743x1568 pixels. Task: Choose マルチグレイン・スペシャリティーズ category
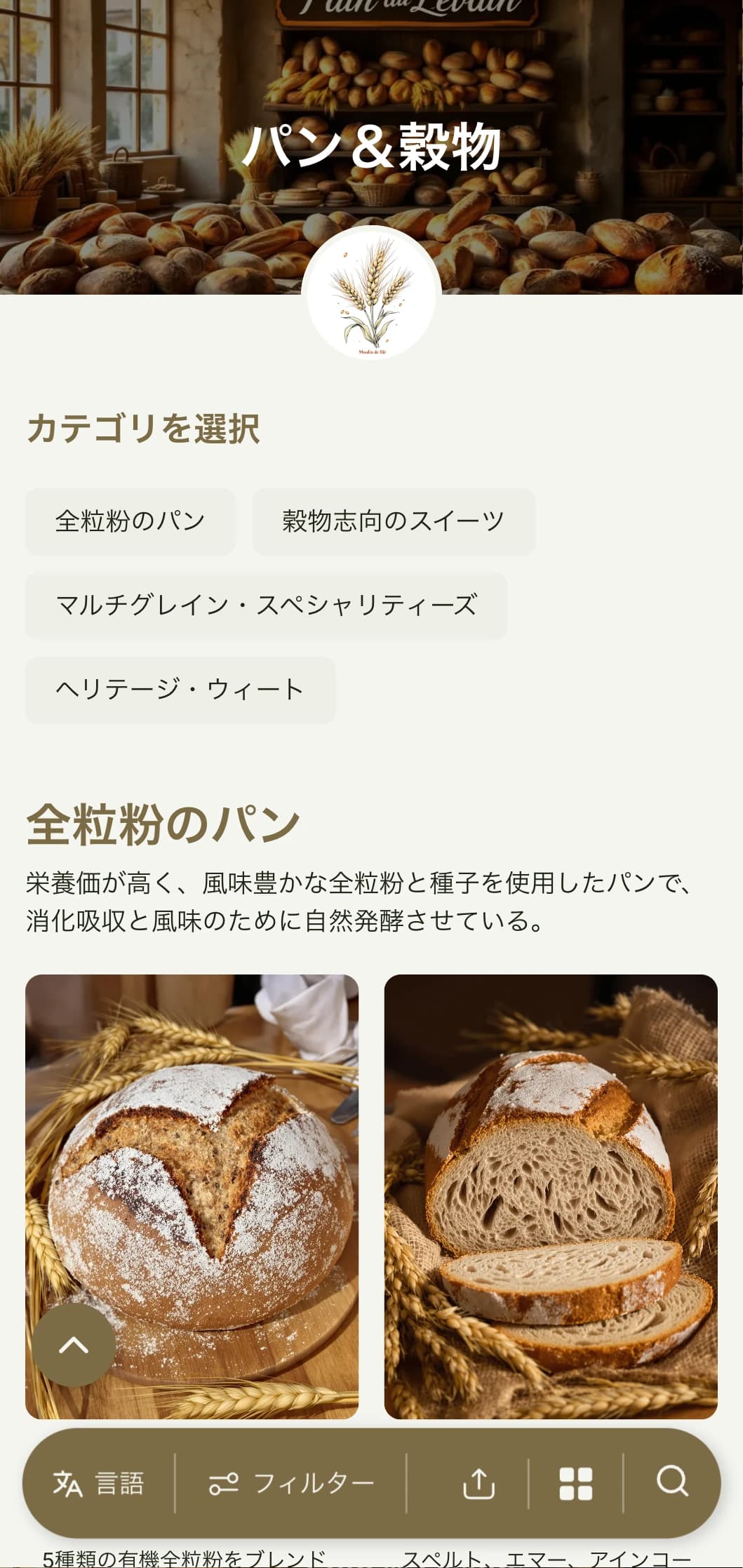coord(265,605)
